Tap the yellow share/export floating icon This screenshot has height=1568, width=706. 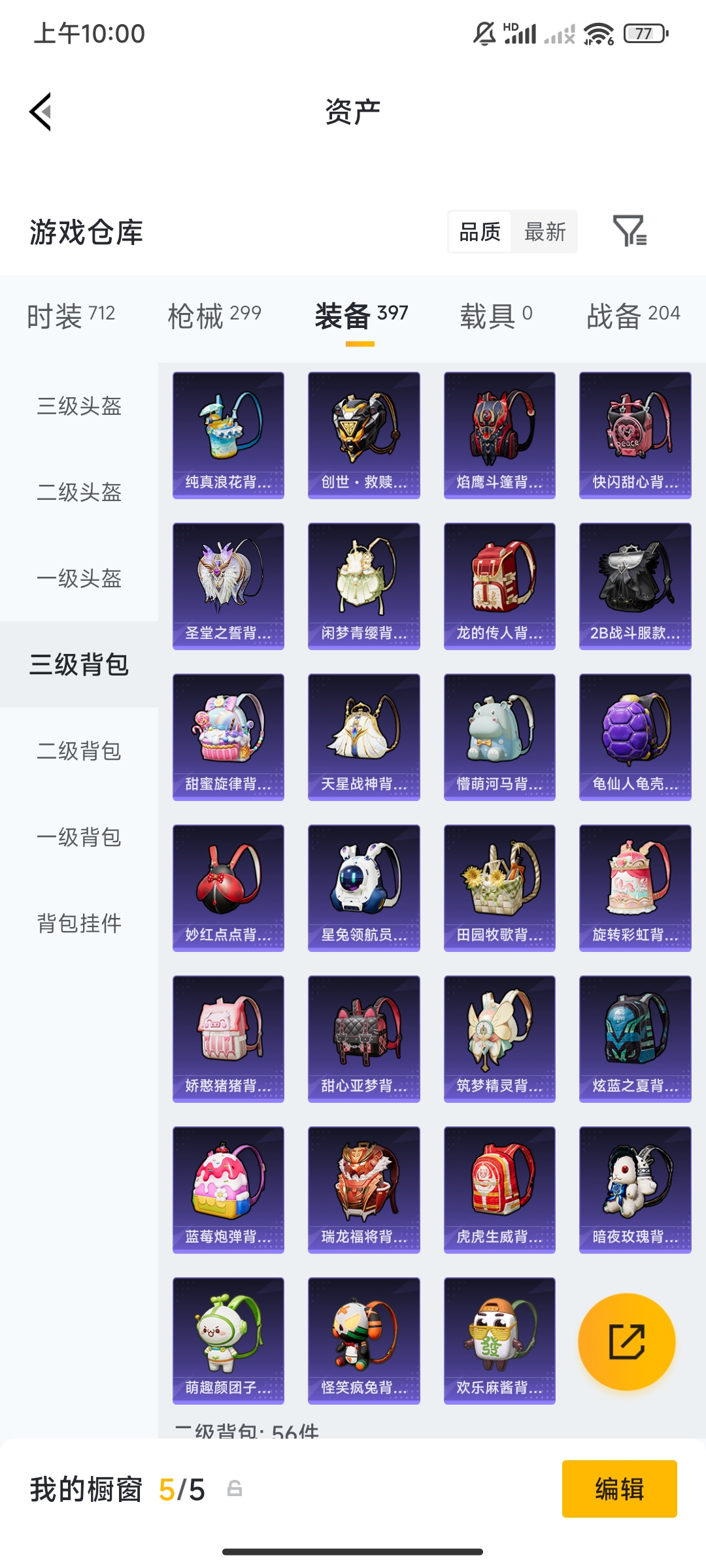628,1341
